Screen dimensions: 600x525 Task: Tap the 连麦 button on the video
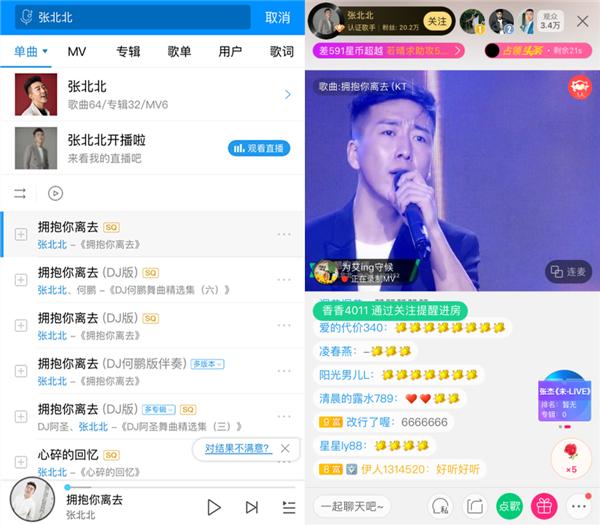[x=567, y=271]
